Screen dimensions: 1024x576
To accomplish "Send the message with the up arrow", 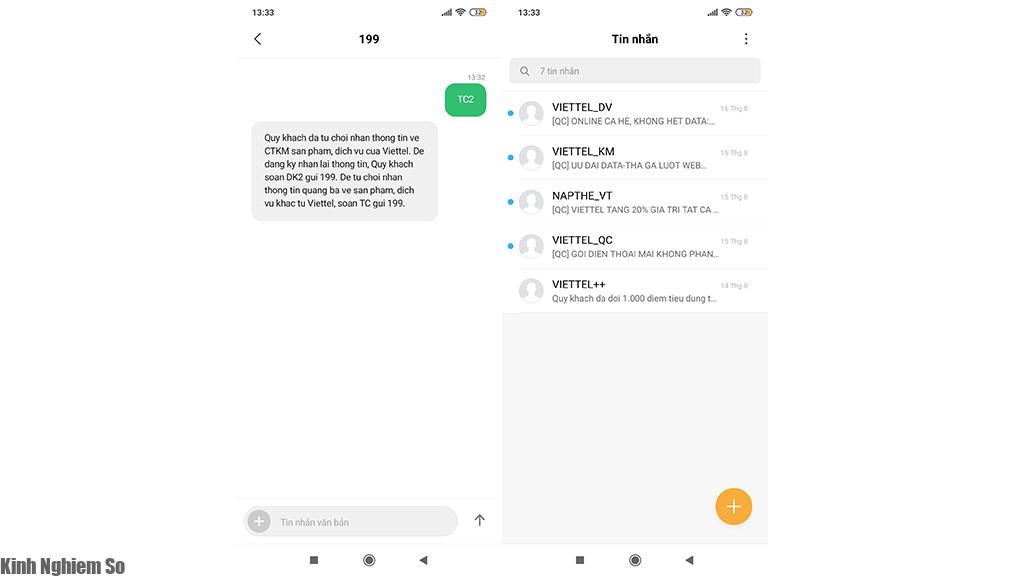I will pyautogui.click(x=479, y=520).
